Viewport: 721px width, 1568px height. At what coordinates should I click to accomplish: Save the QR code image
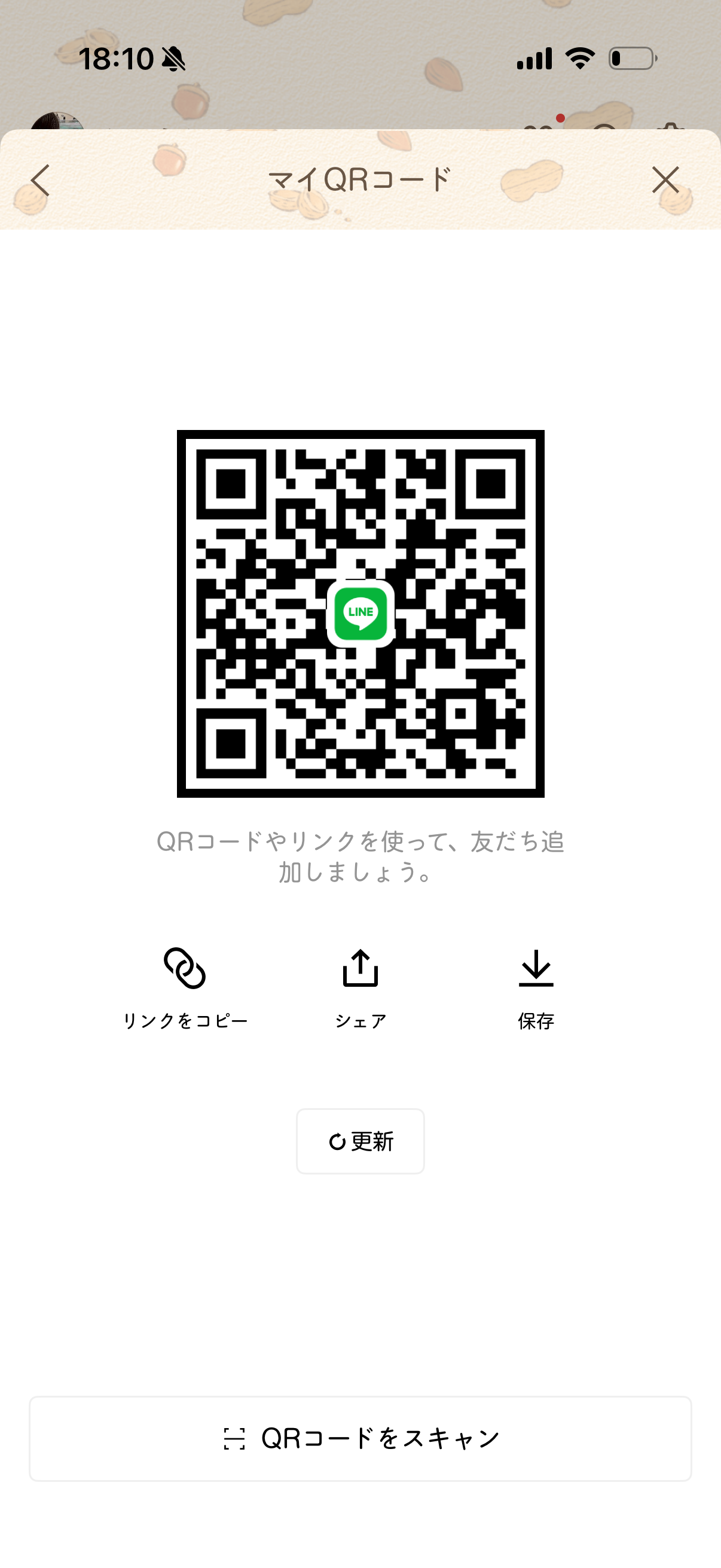point(536,987)
